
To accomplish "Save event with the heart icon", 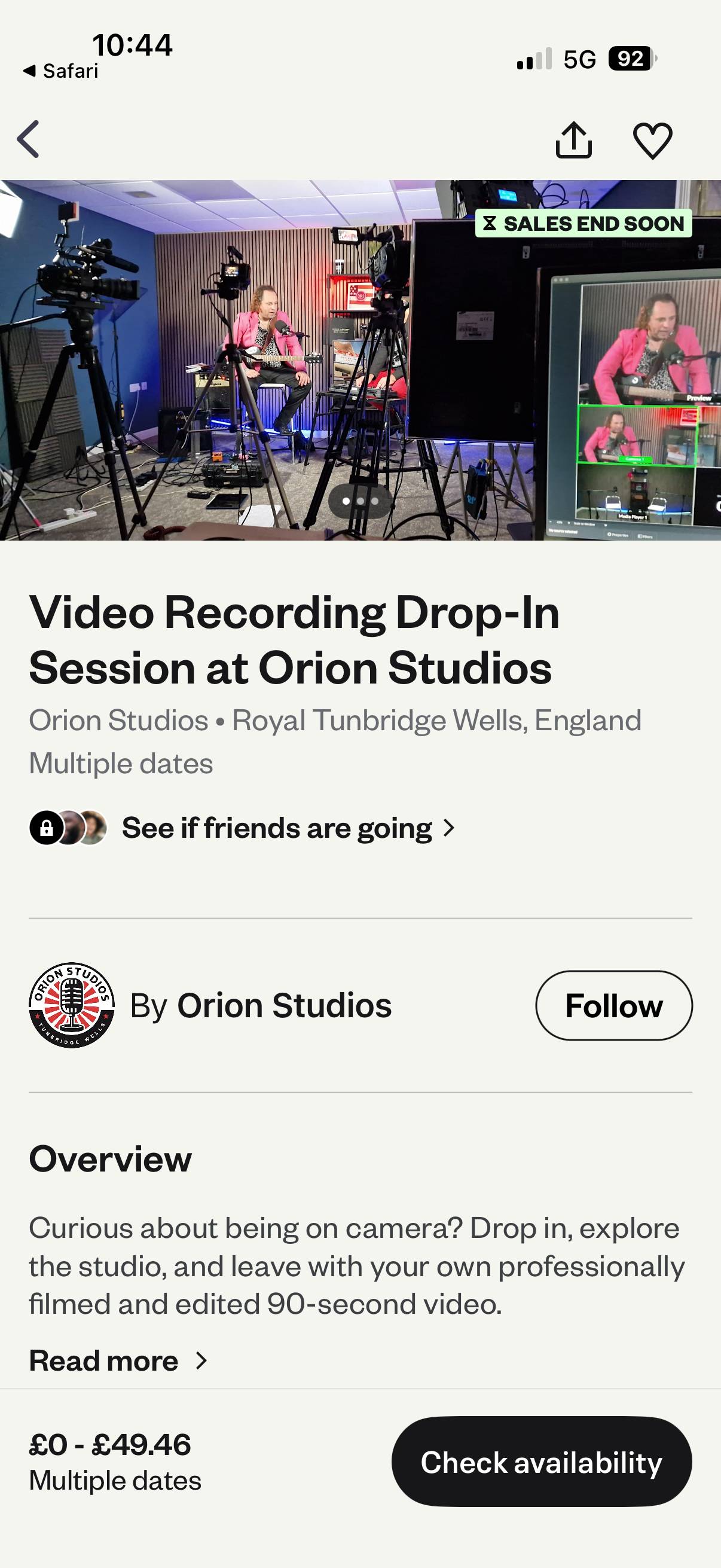I will point(652,140).
